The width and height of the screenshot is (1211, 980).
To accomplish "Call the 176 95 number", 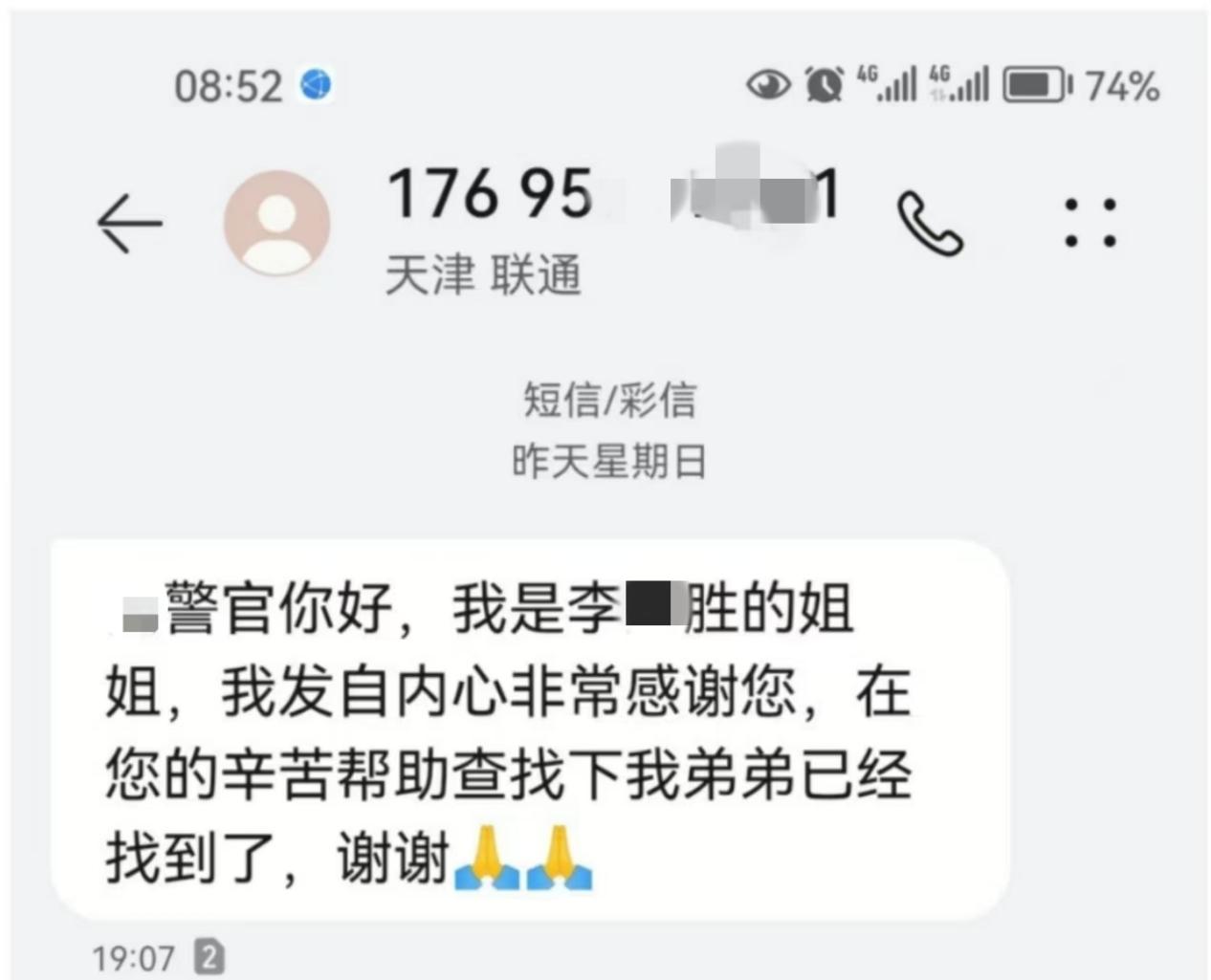I will [x=929, y=224].
